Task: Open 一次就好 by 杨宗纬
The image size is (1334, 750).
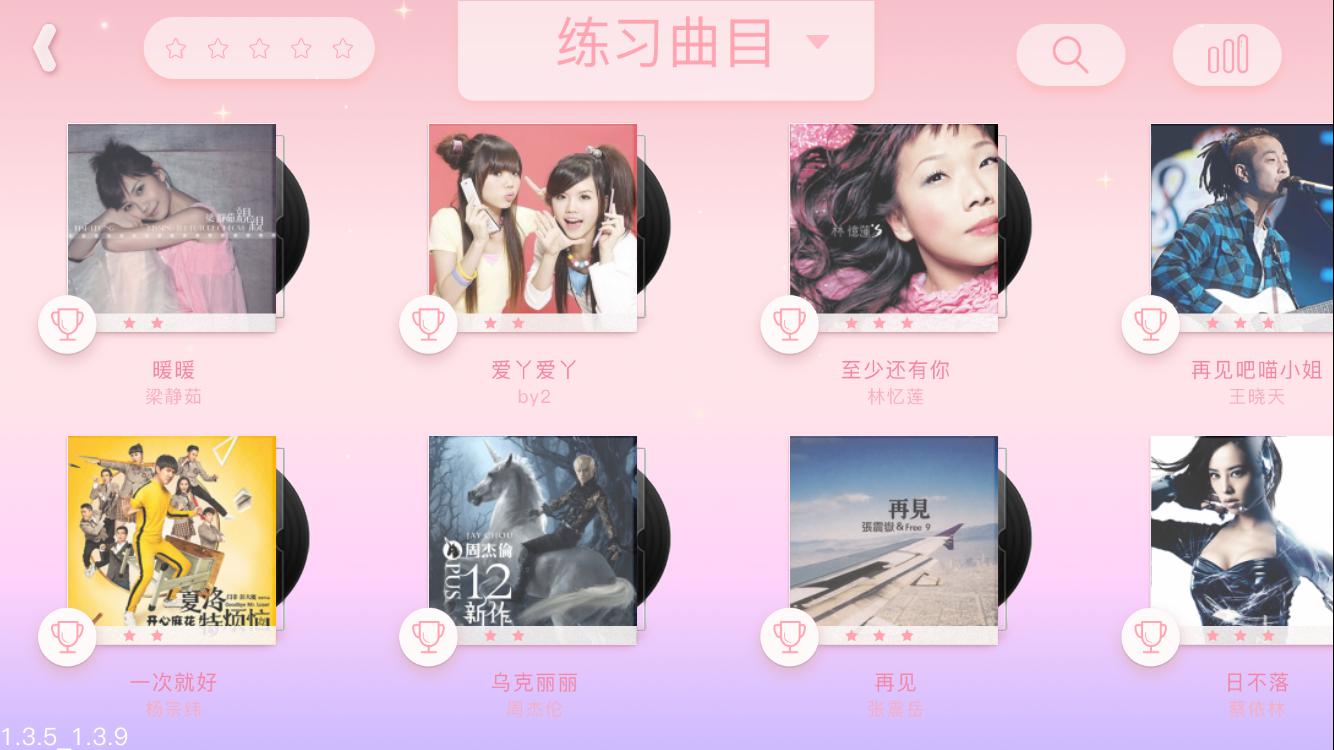Action: pos(172,532)
